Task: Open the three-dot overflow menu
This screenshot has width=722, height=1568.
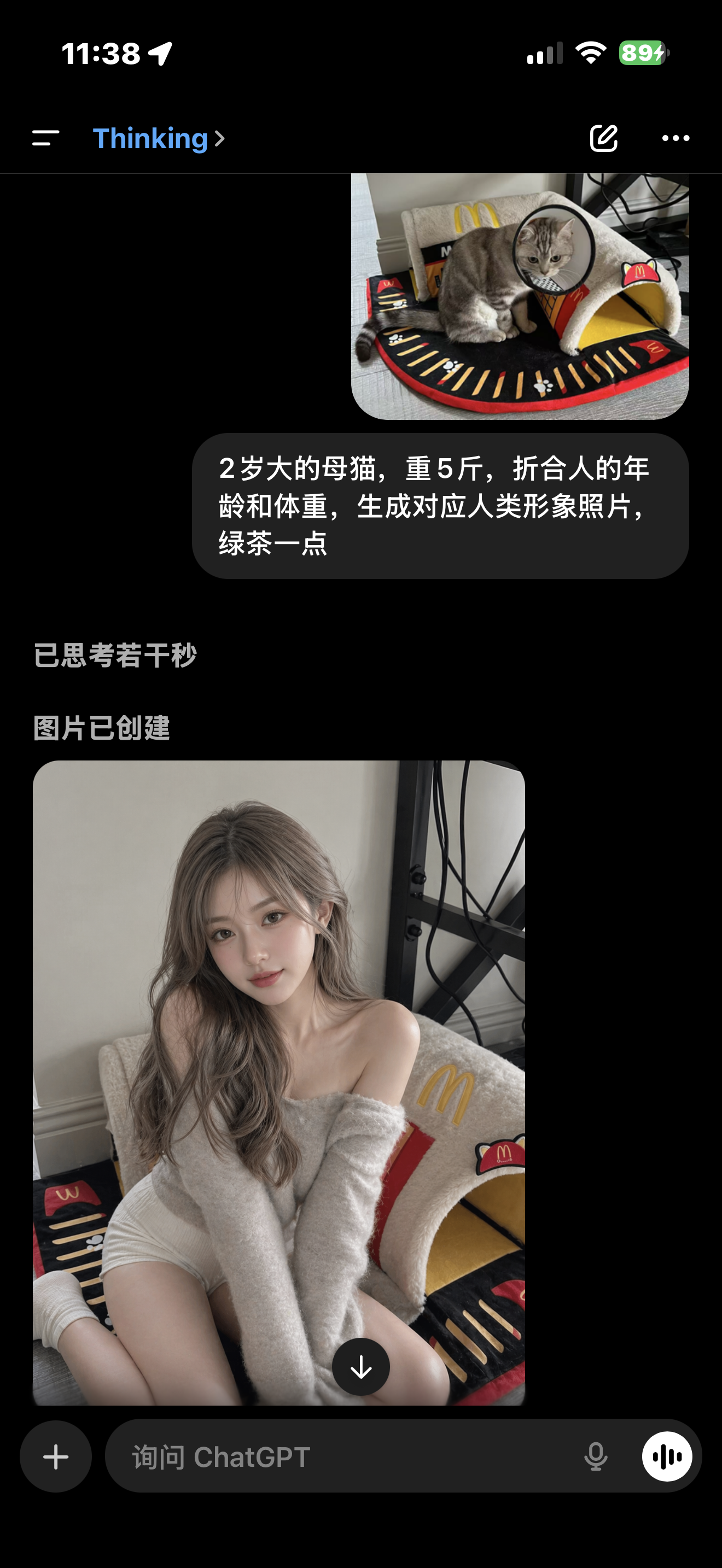Action: (676, 139)
